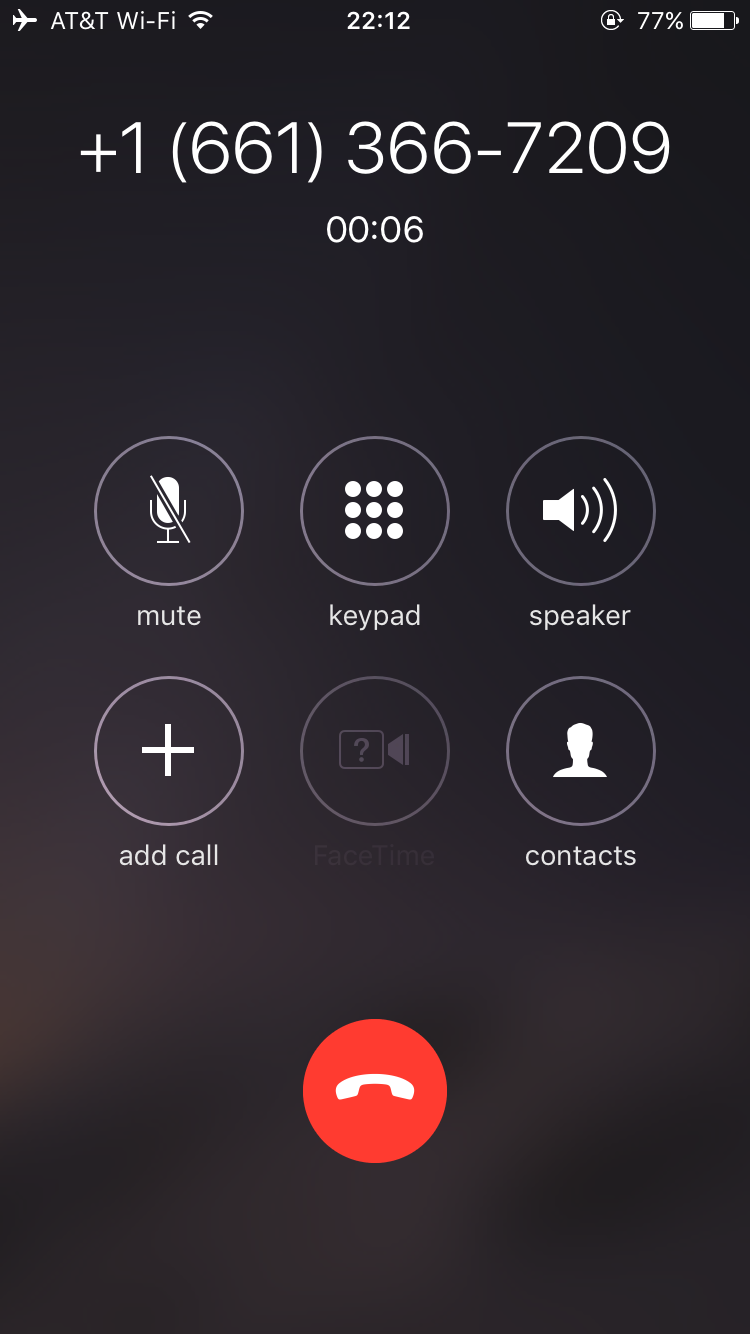This screenshot has width=750, height=1334.
Task: Mute the microphone on this call
Action: point(169,511)
